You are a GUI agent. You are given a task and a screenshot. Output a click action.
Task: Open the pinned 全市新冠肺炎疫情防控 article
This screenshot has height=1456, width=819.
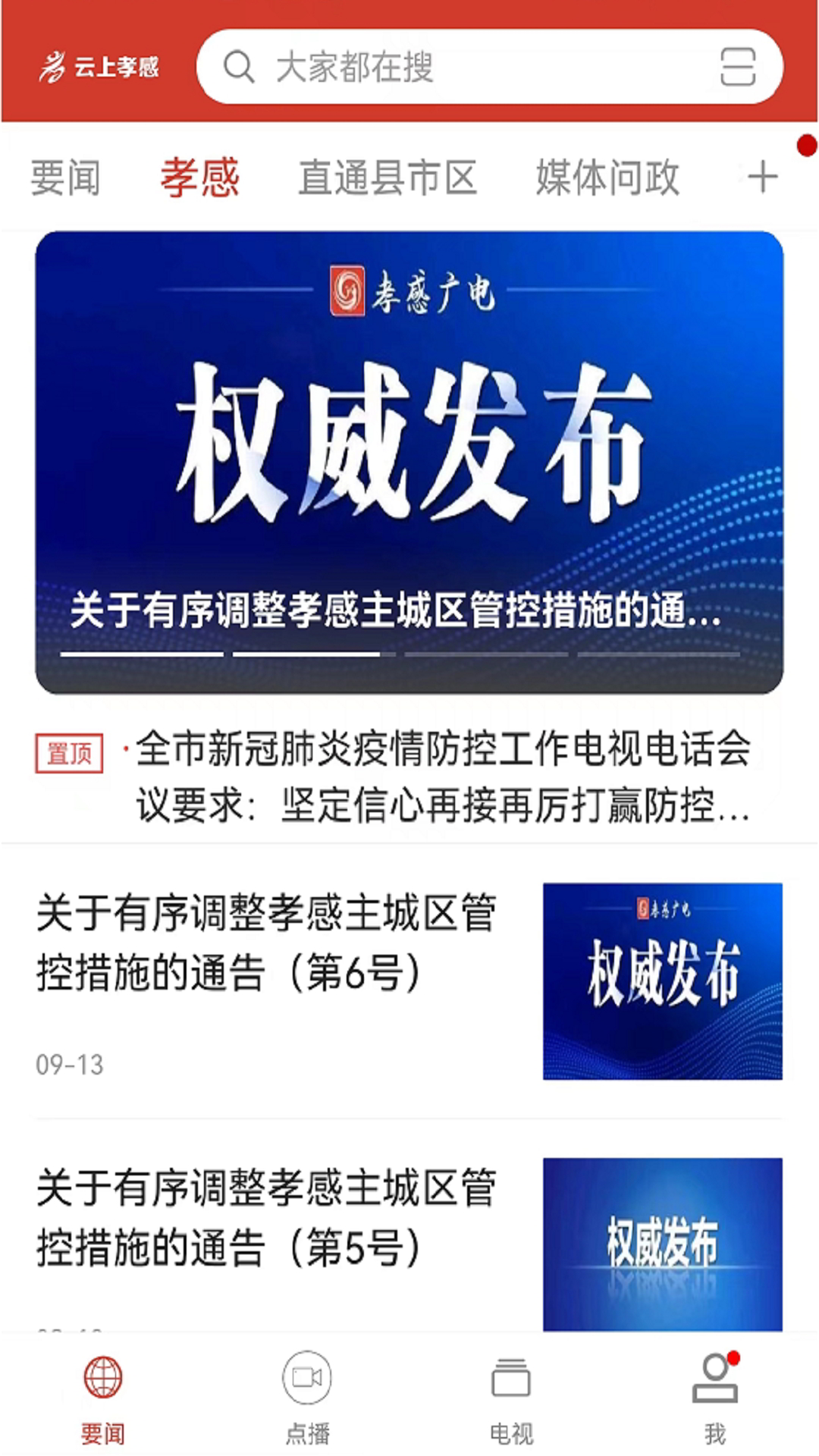coord(443,777)
